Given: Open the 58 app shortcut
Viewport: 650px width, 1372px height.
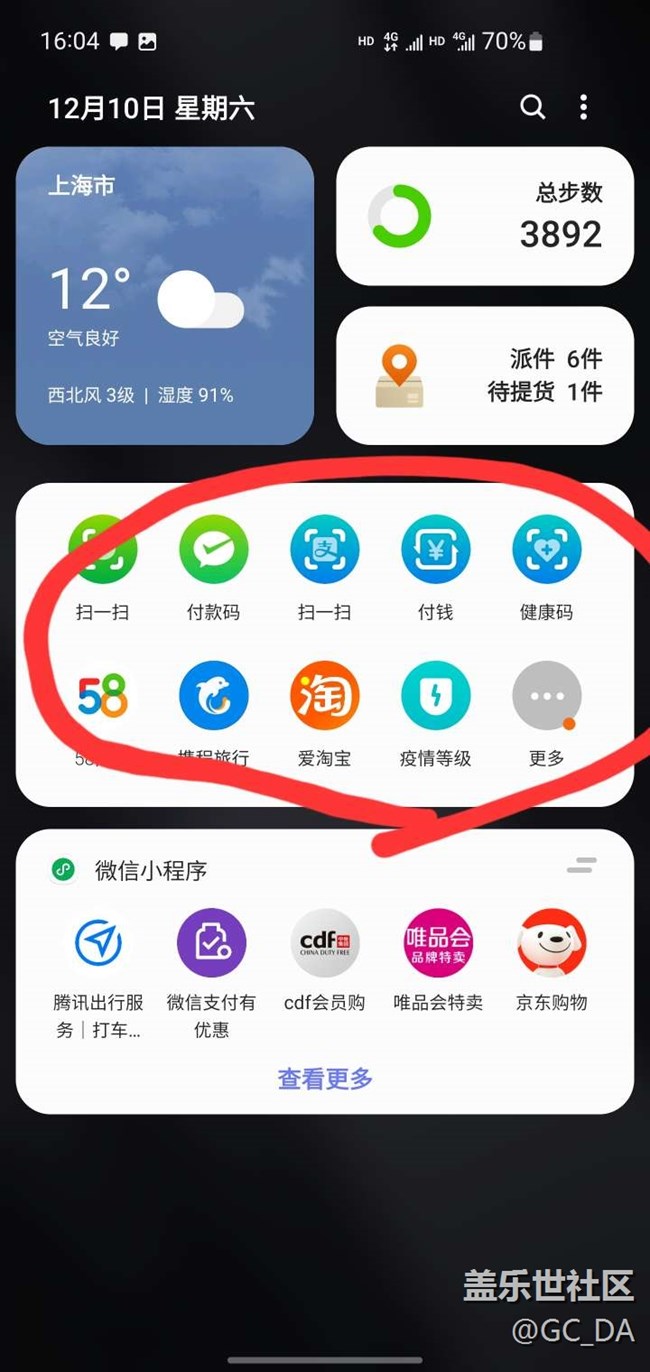Looking at the screenshot, I should coord(102,696).
